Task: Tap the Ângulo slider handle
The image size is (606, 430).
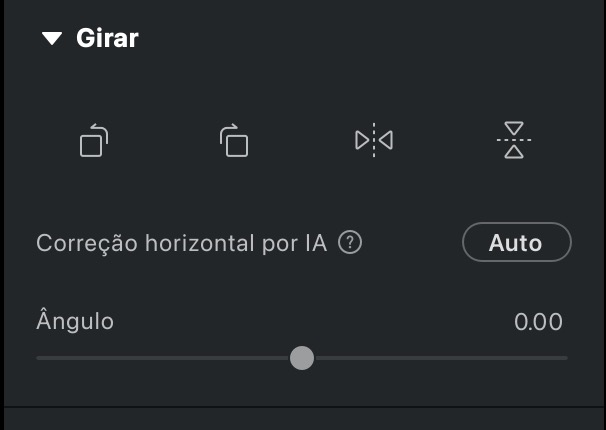Action: pos(302,358)
